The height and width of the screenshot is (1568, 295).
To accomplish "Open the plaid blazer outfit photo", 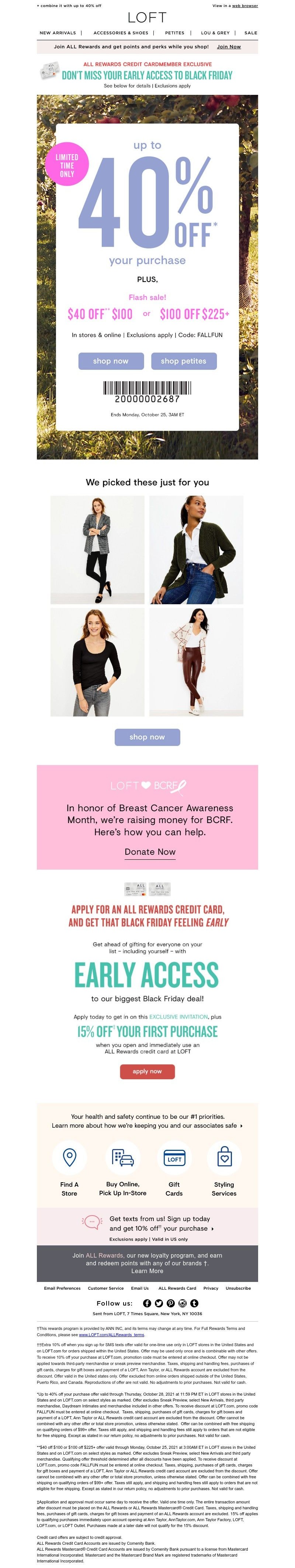I will point(97,550).
